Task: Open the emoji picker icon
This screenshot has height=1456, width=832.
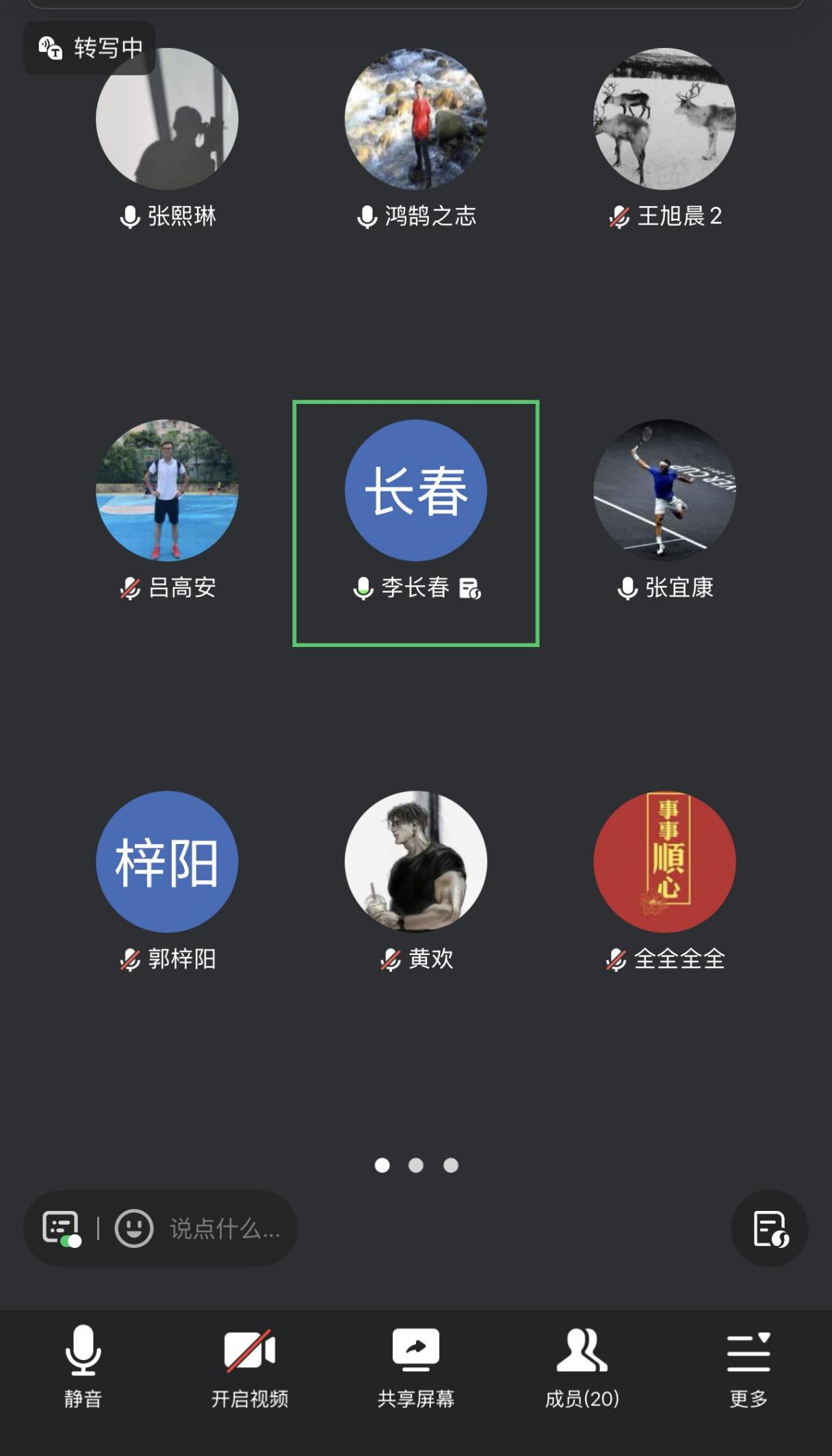Action: [x=133, y=1228]
